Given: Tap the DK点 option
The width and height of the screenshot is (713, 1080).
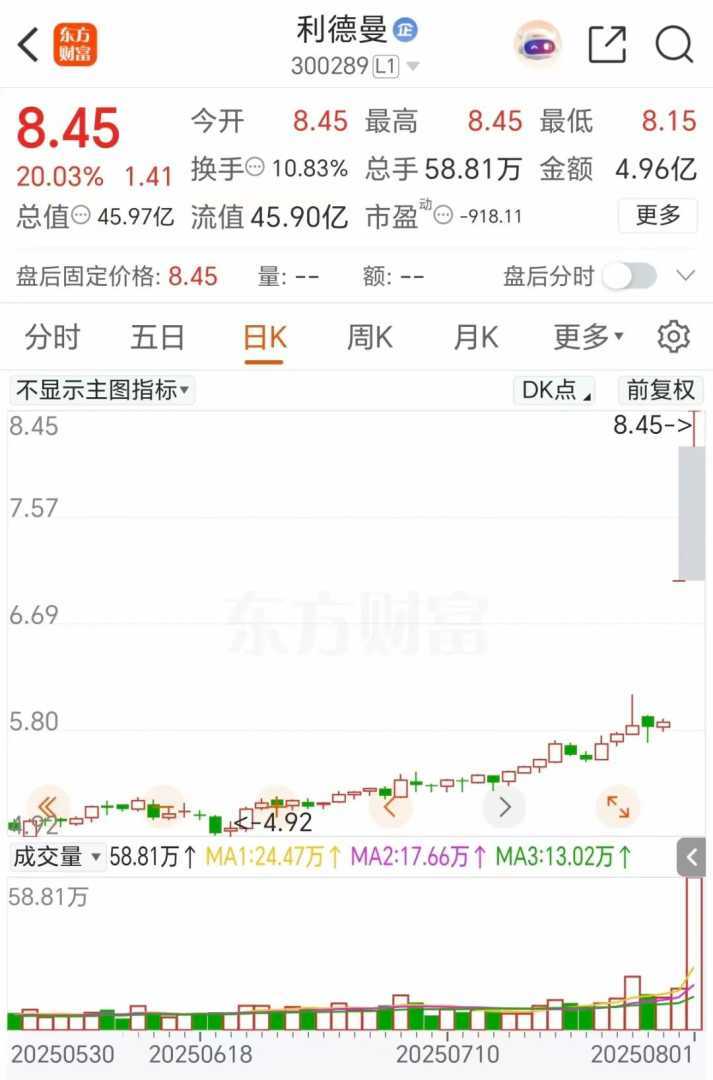Looking at the screenshot, I should tap(557, 390).
